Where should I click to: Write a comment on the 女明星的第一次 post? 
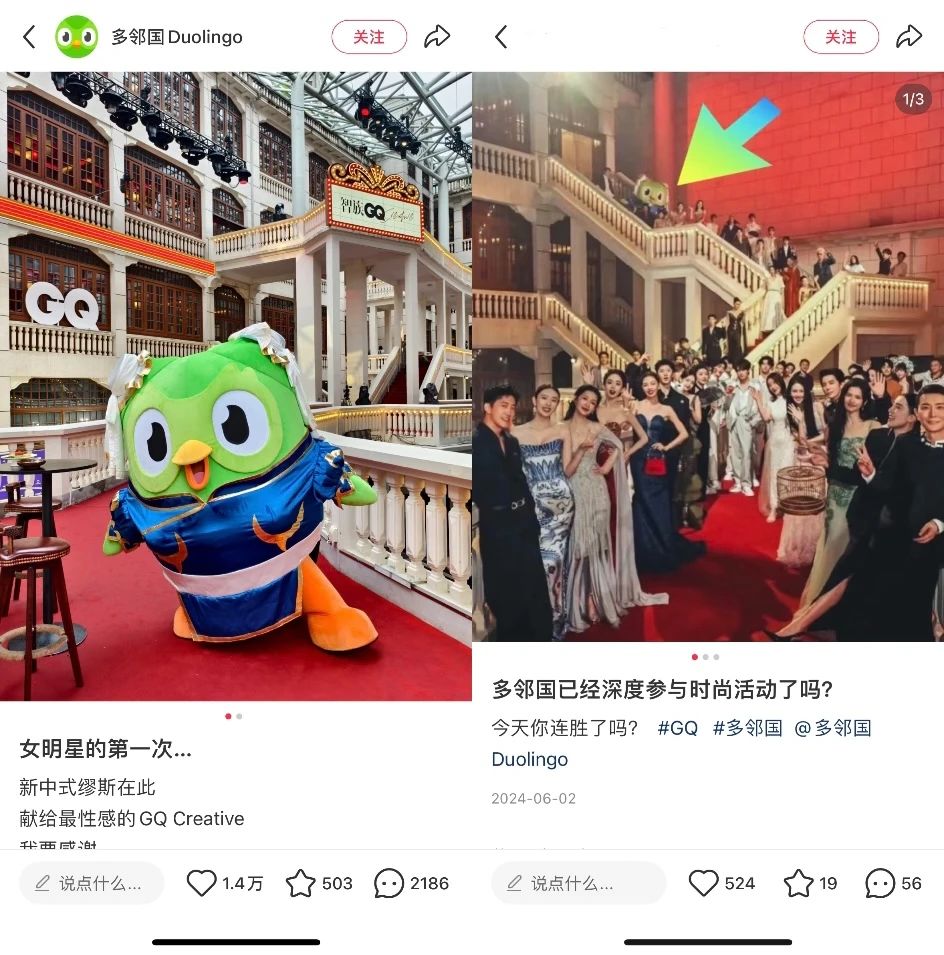(x=92, y=883)
